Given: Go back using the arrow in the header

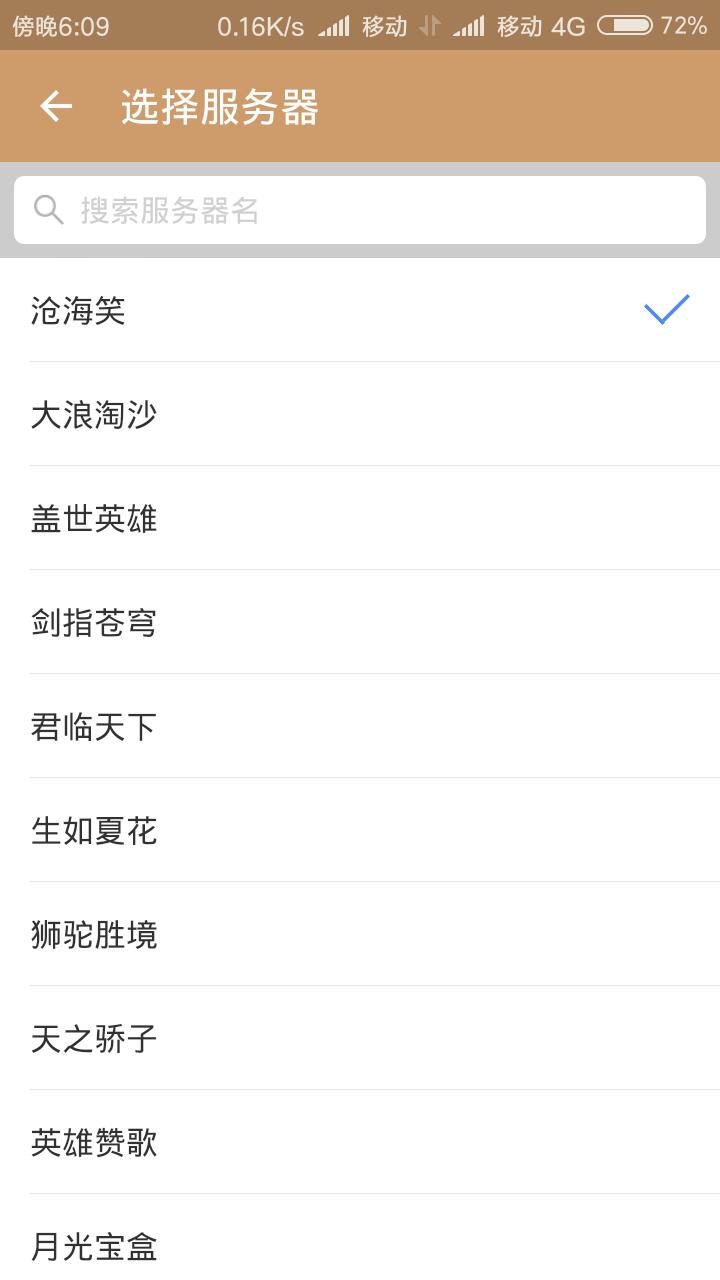Looking at the screenshot, I should (x=56, y=106).
